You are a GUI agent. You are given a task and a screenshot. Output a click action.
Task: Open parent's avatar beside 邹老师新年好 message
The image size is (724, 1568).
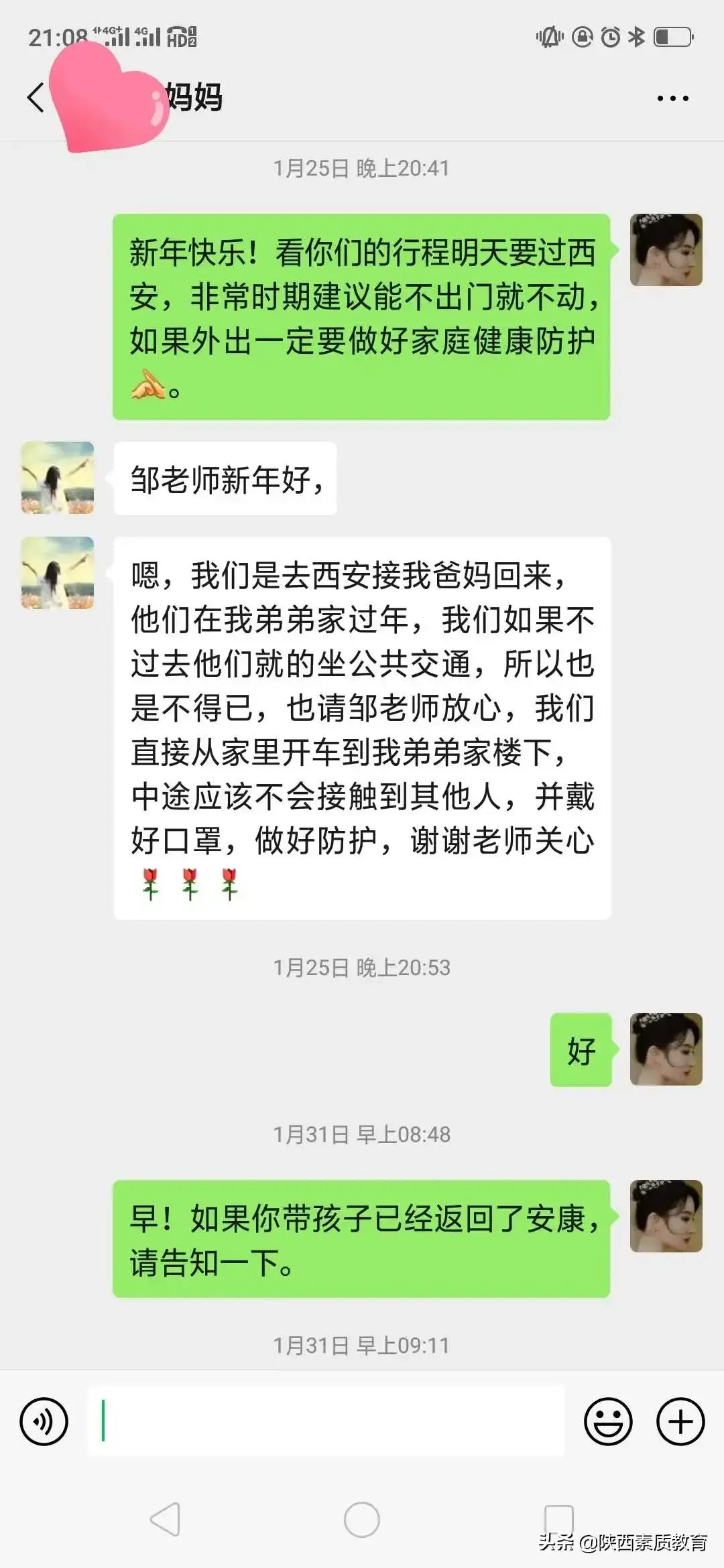(58, 478)
